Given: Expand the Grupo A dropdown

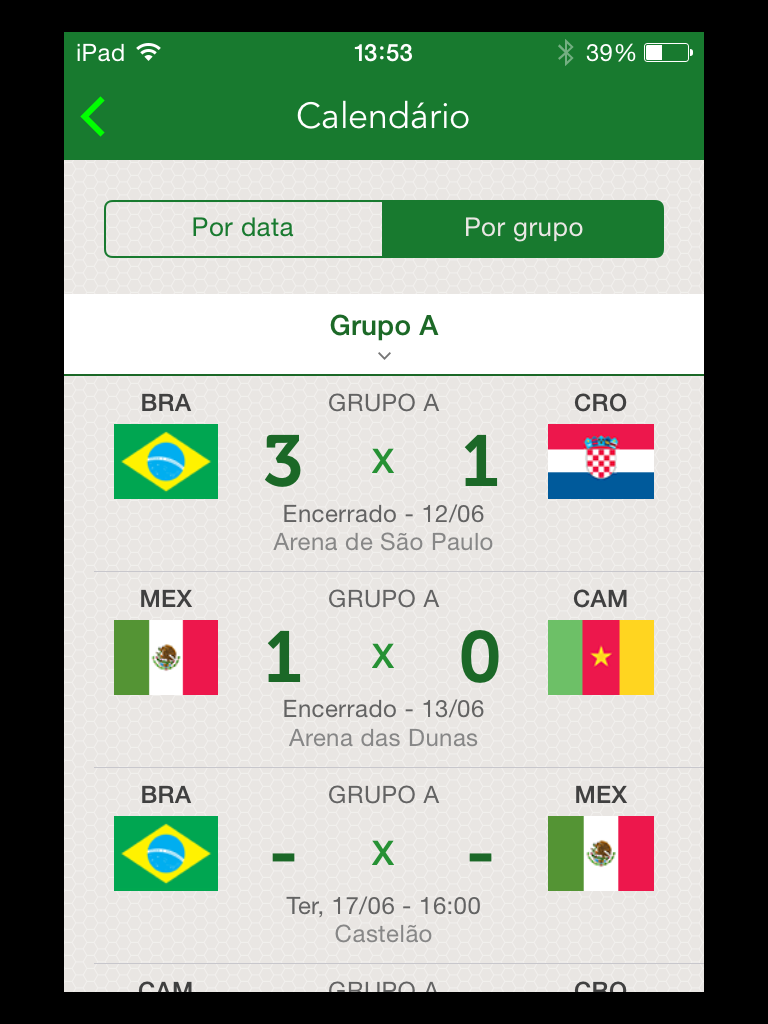Looking at the screenshot, I should tap(384, 336).
